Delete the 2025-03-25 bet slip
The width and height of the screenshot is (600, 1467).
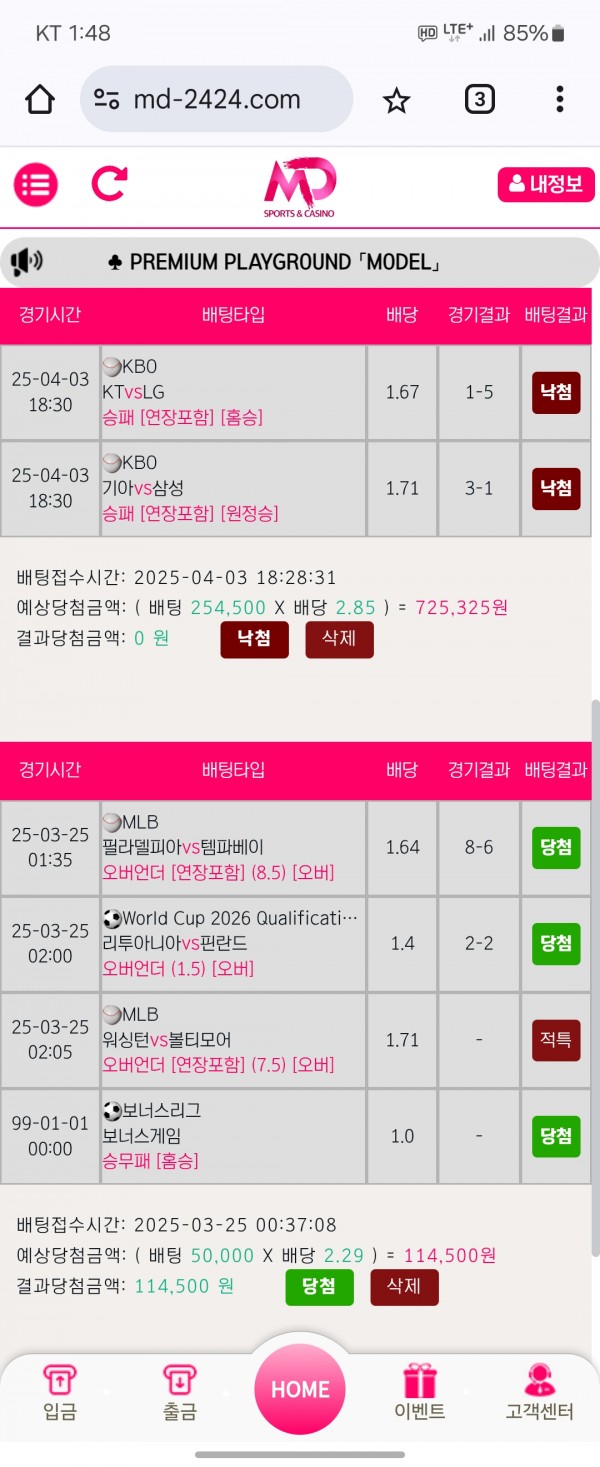point(404,1287)
